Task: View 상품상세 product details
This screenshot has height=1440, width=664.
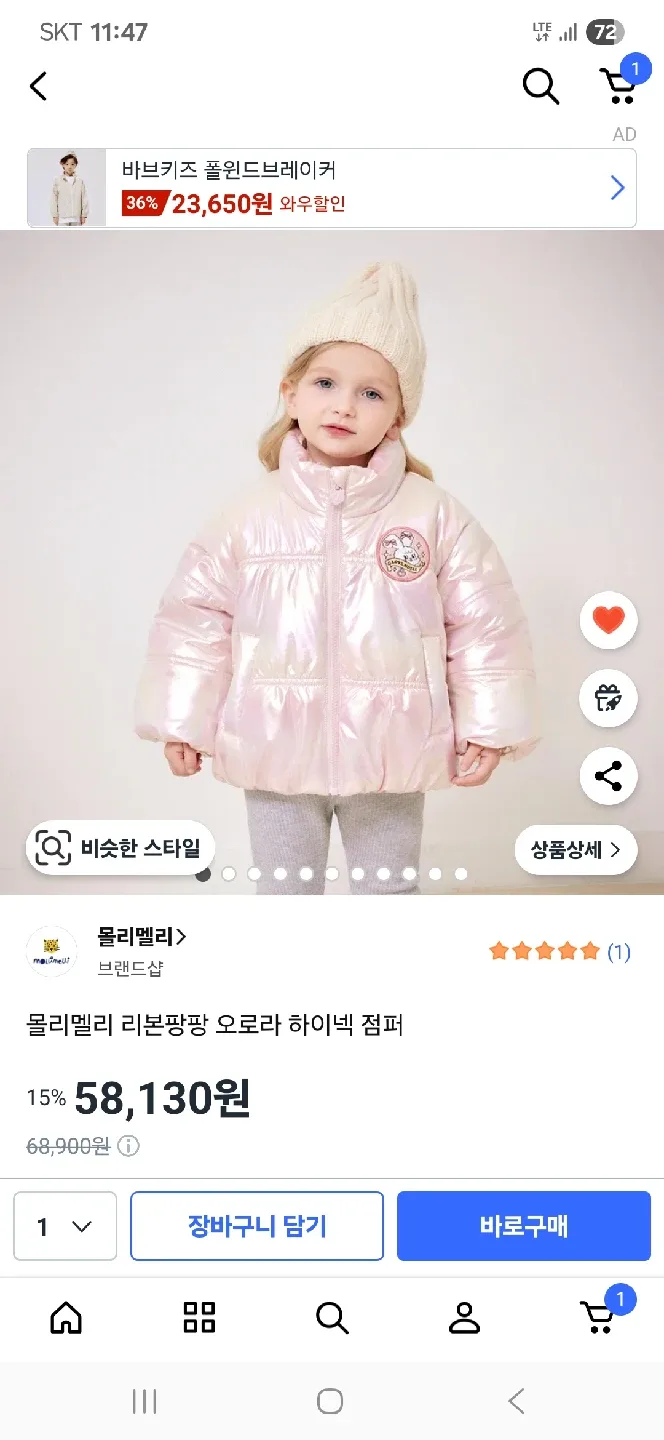Action: click(575, 850)
